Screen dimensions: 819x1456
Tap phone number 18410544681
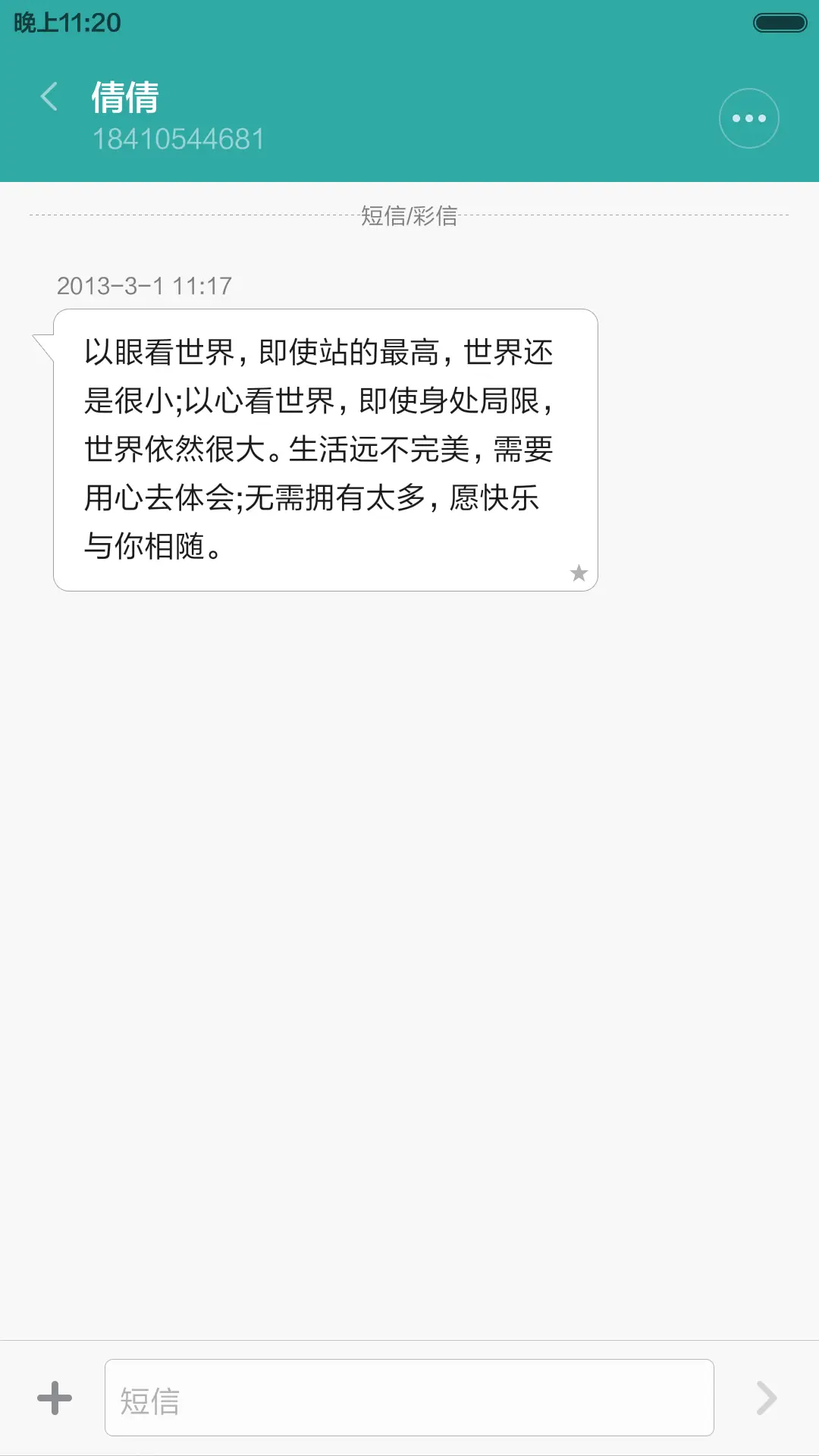180,139
